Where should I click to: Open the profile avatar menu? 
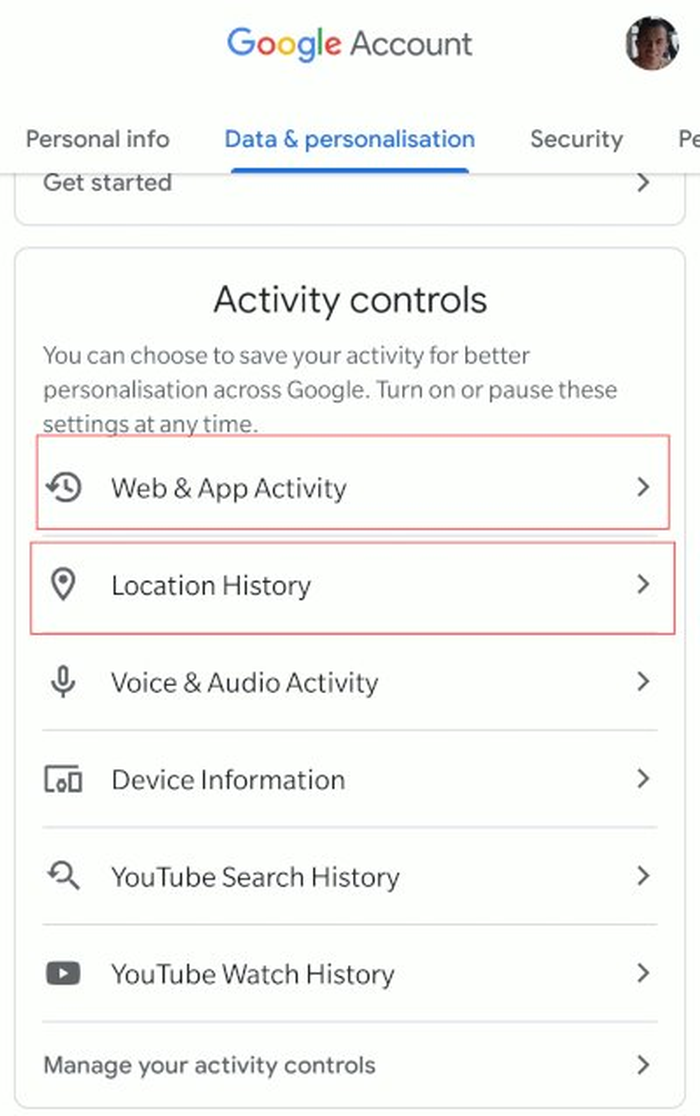[x=652, y=43]
